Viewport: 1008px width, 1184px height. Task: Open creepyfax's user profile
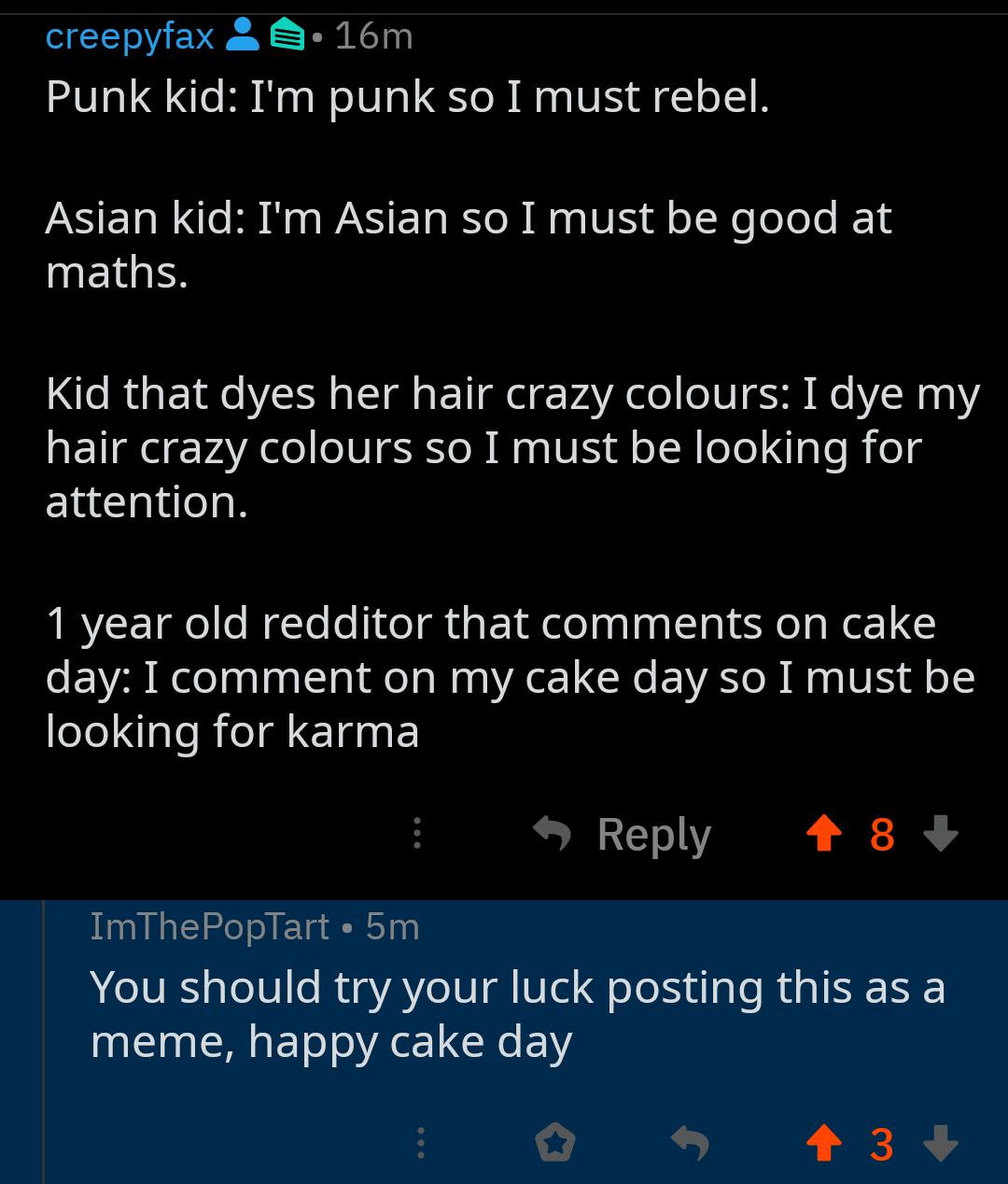130,36
